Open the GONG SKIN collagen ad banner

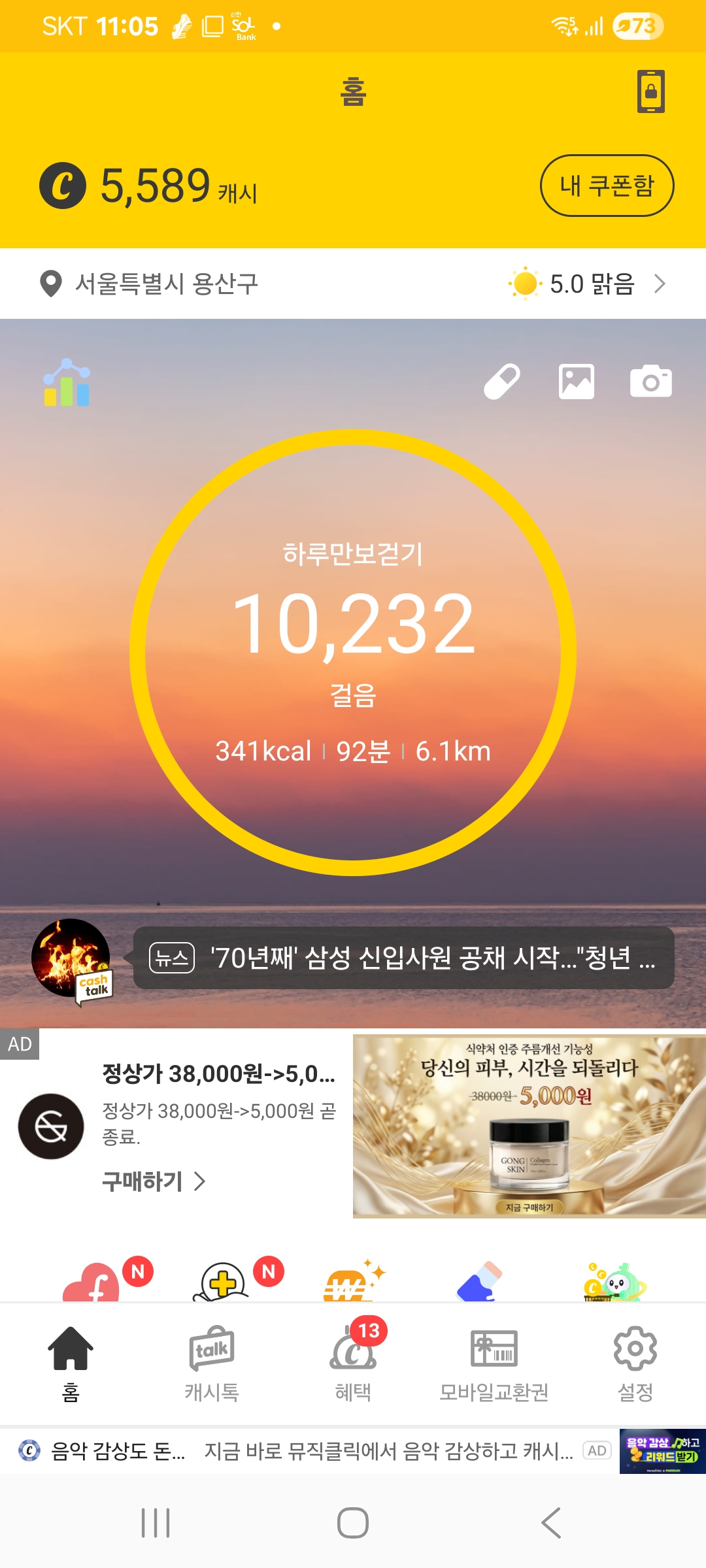pos(528,1126)
